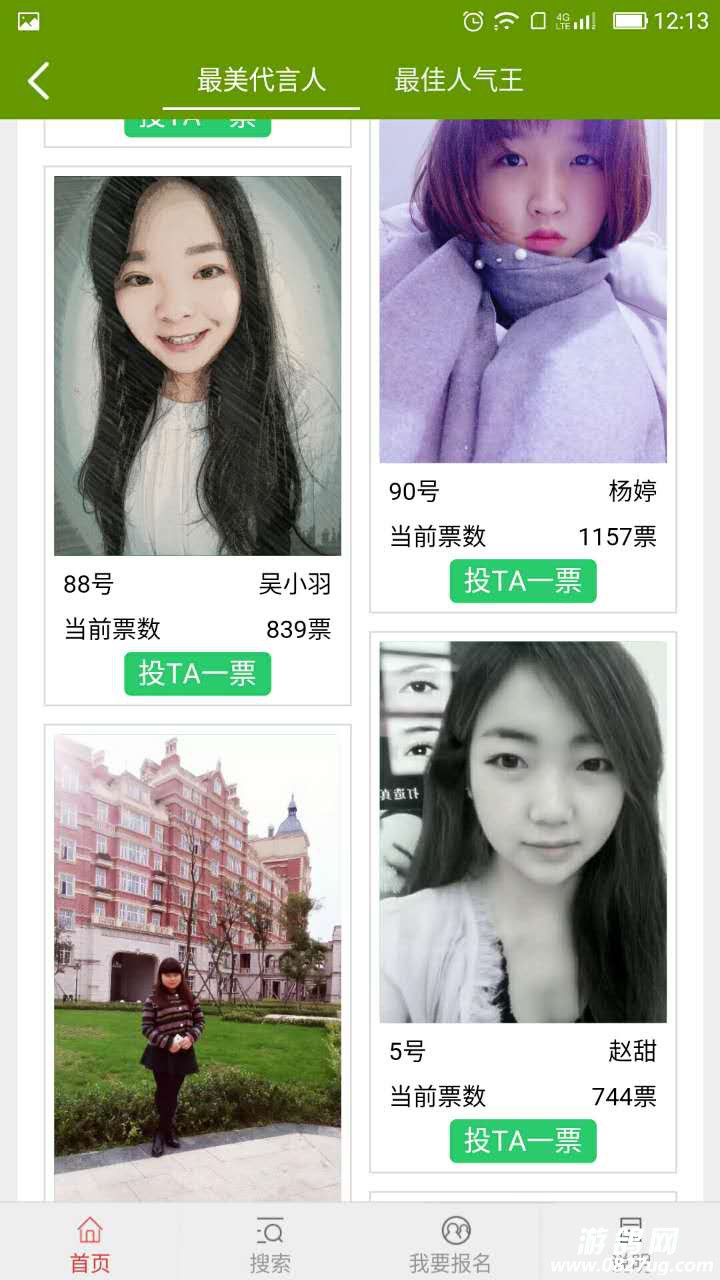Open 吴小羽's contestant photo
The height and width of the screenshot is (1280, 720).
click(x=197, y=365)
